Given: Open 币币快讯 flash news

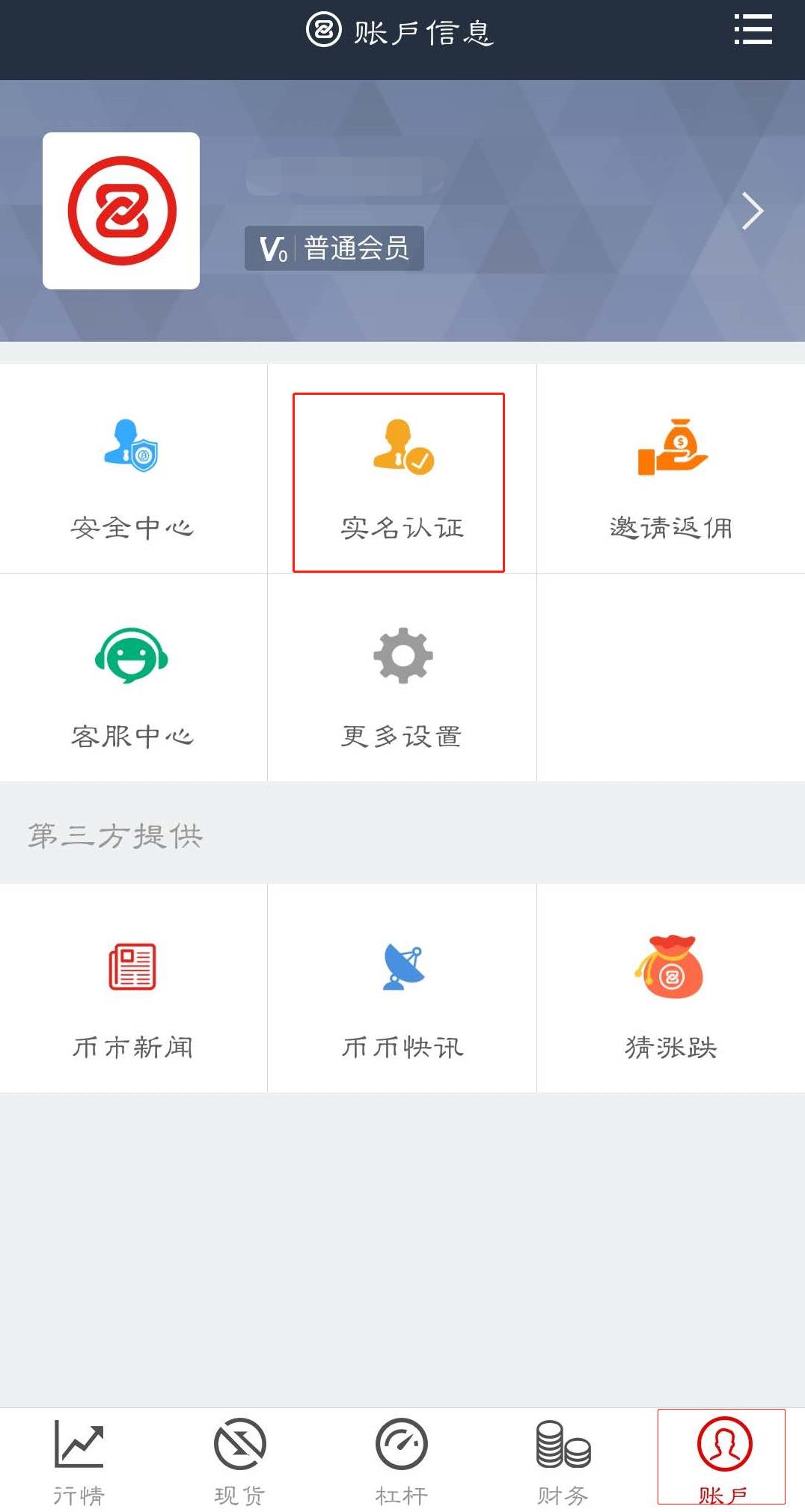Looking at the screenshot, I should tap(402, 988).
